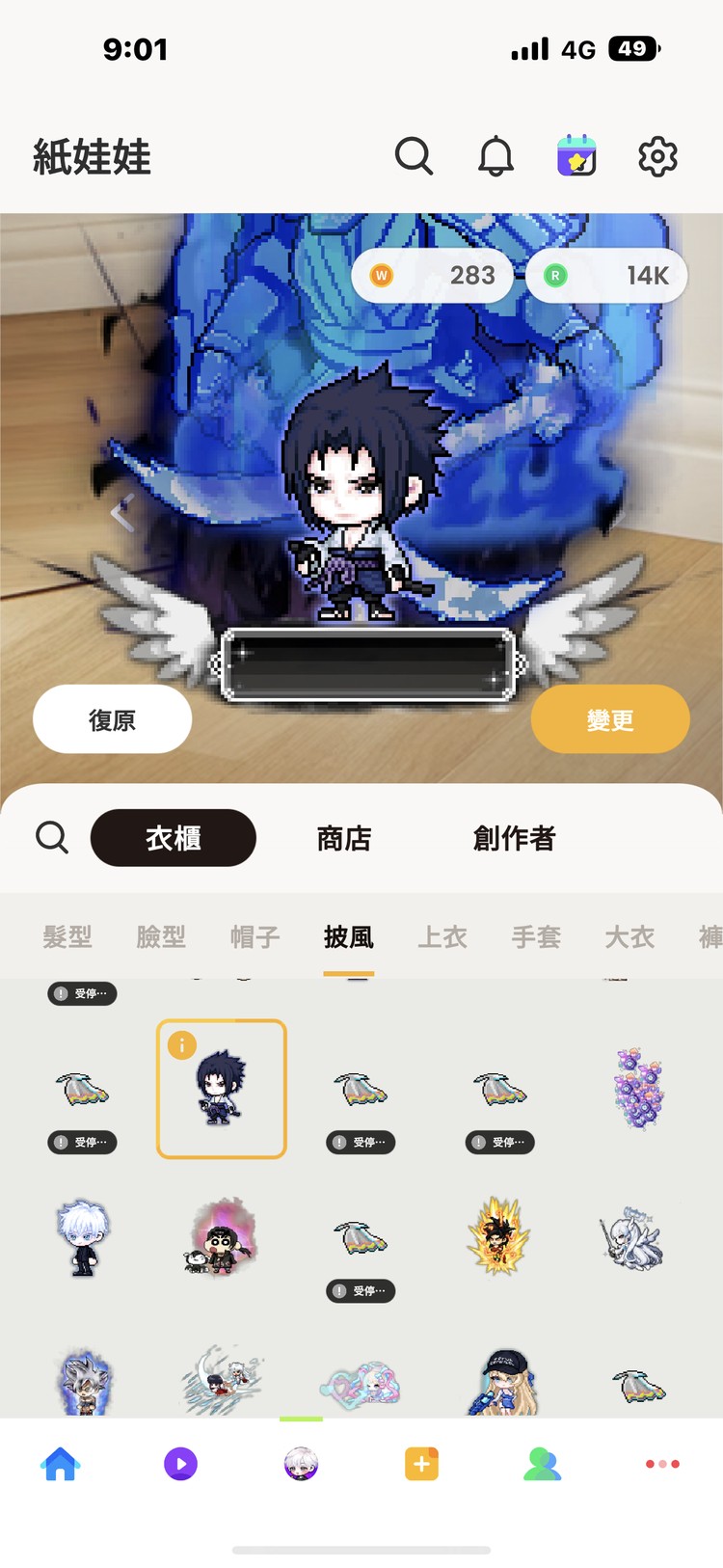The height and width of the screenshot is (1568, 723).
Task: Open search in the top bar
Action: tap(414, 156)
